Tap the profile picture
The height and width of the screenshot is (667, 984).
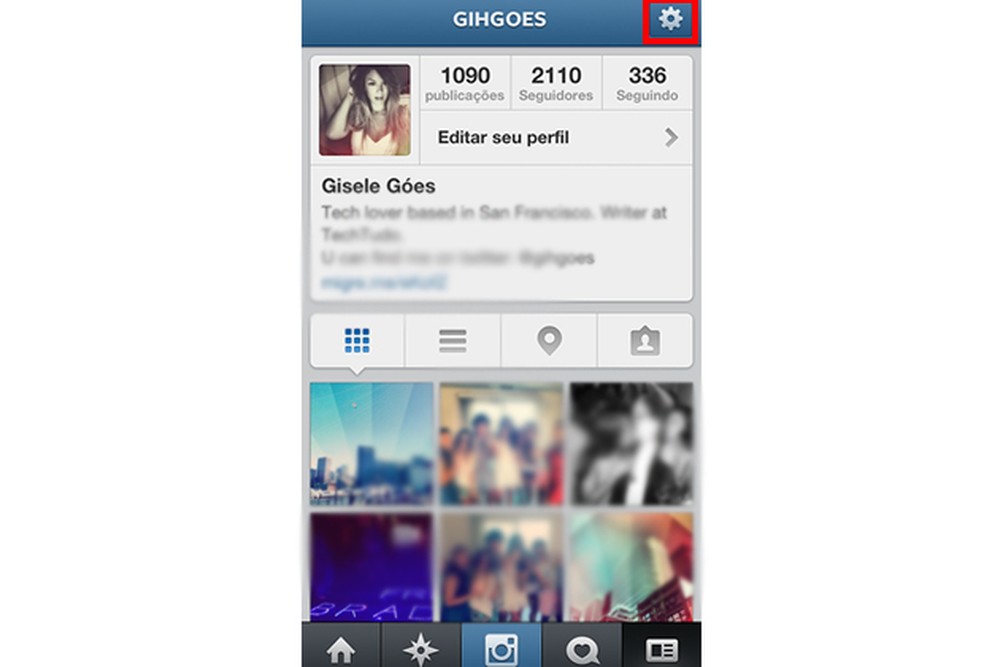tap(365, 110)
